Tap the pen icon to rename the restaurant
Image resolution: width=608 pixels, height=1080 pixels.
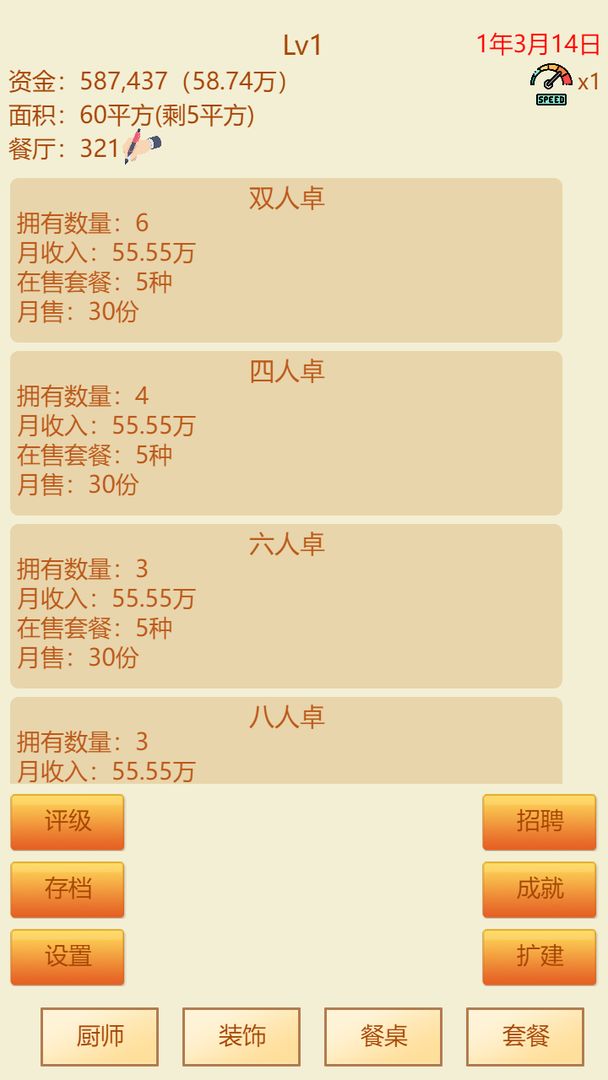143,148
